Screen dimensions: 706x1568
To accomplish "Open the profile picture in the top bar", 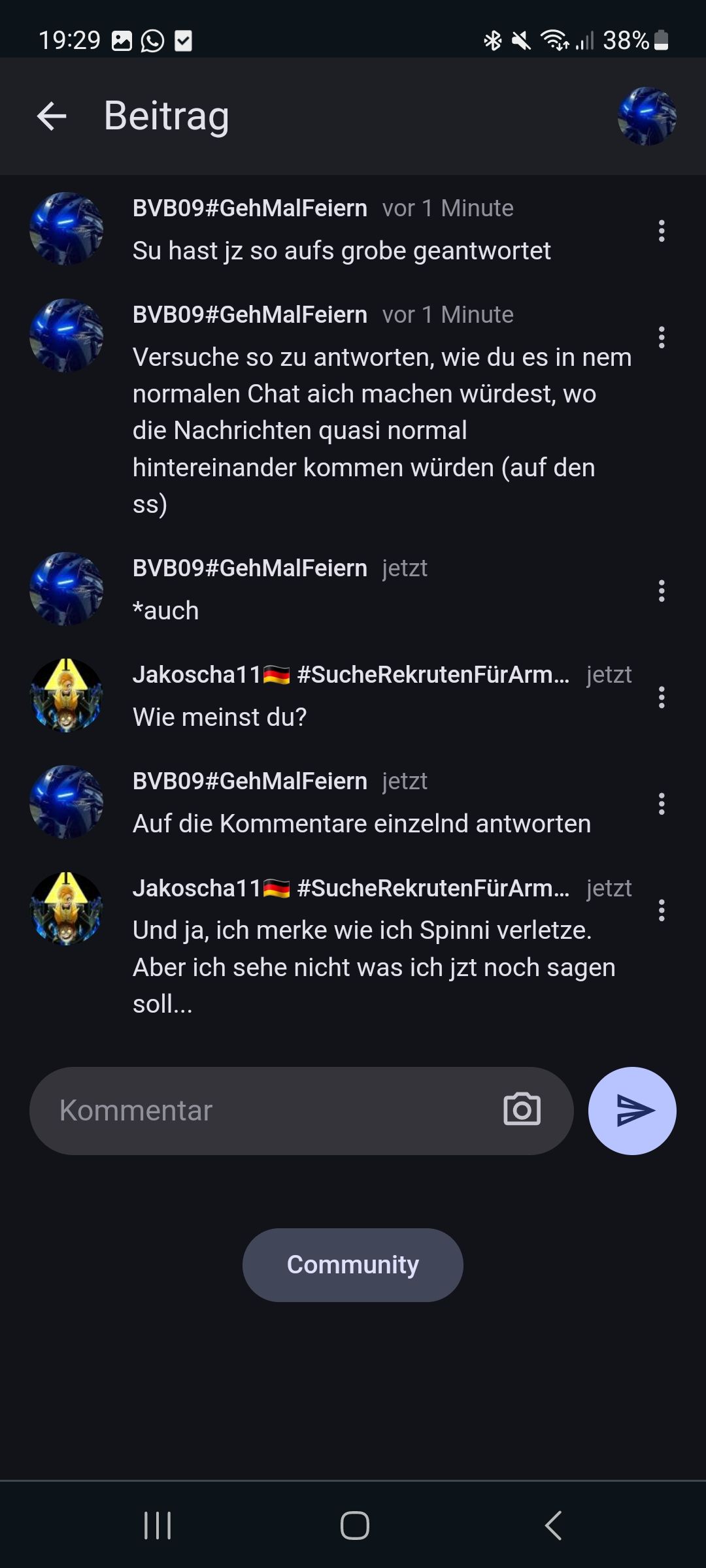I will [x=647, y=116].
